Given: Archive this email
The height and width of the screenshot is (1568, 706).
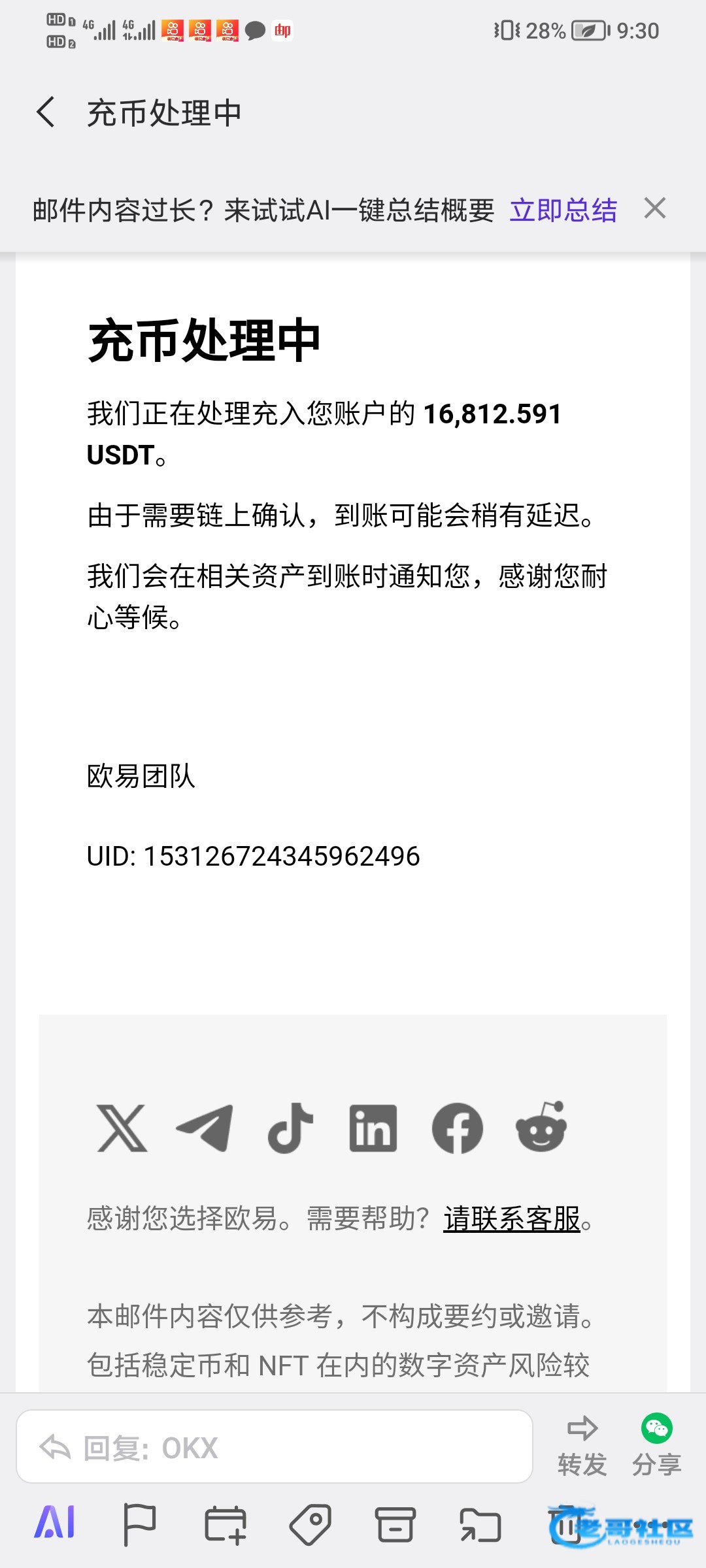Looking at the screenshot, I should click(395, 1524).
